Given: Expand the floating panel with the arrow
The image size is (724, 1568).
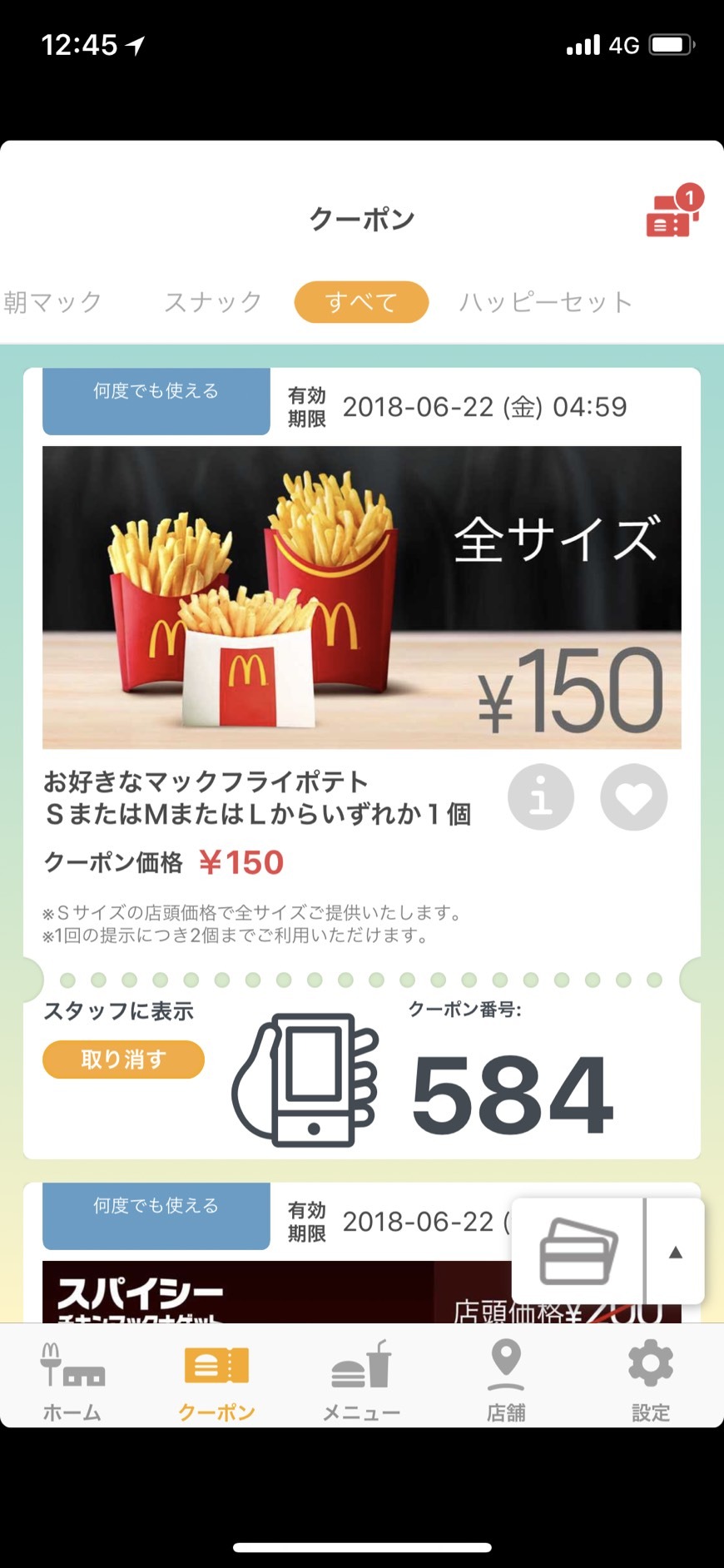Looking at the screenshot, I should [676, 1252].
